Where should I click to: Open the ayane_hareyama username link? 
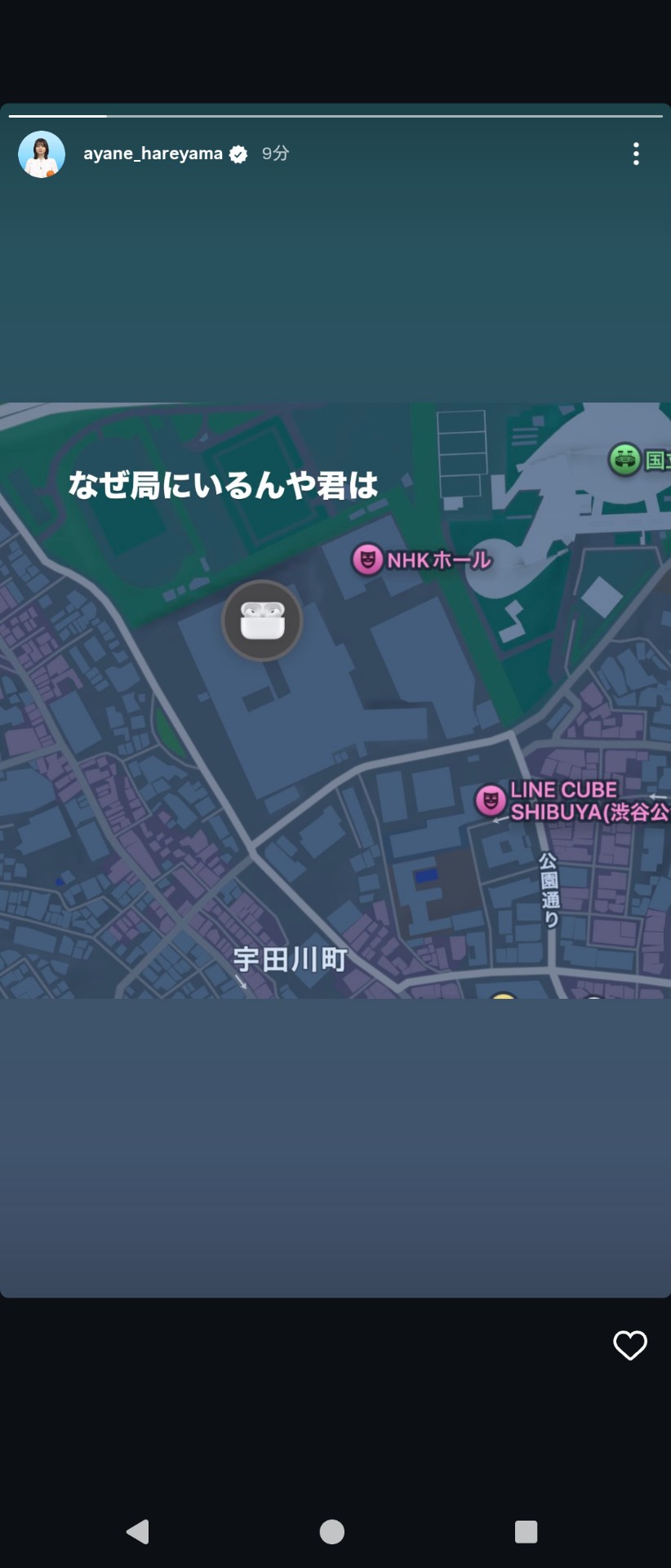click(x=153, y=154)
